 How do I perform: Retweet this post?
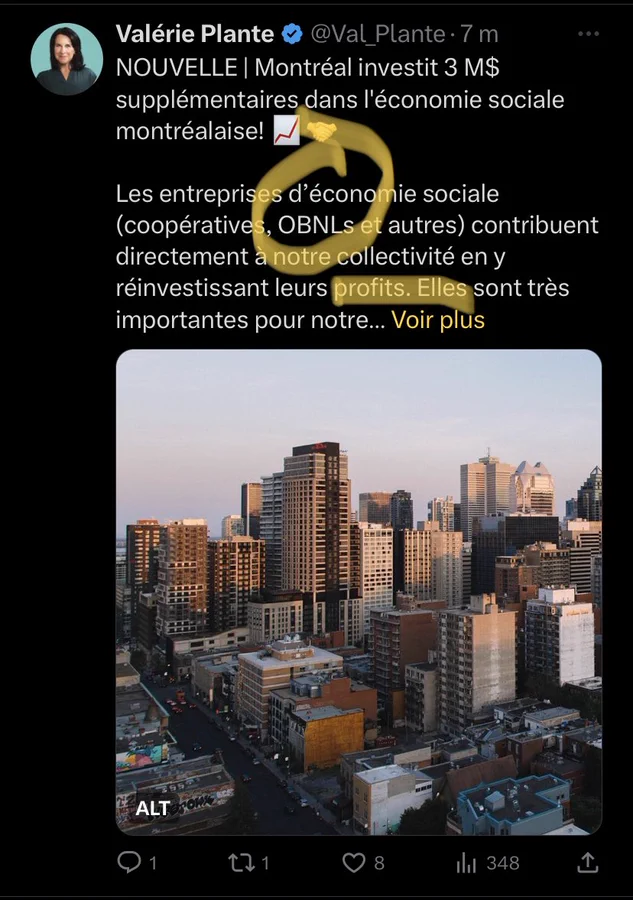point(241,862)
